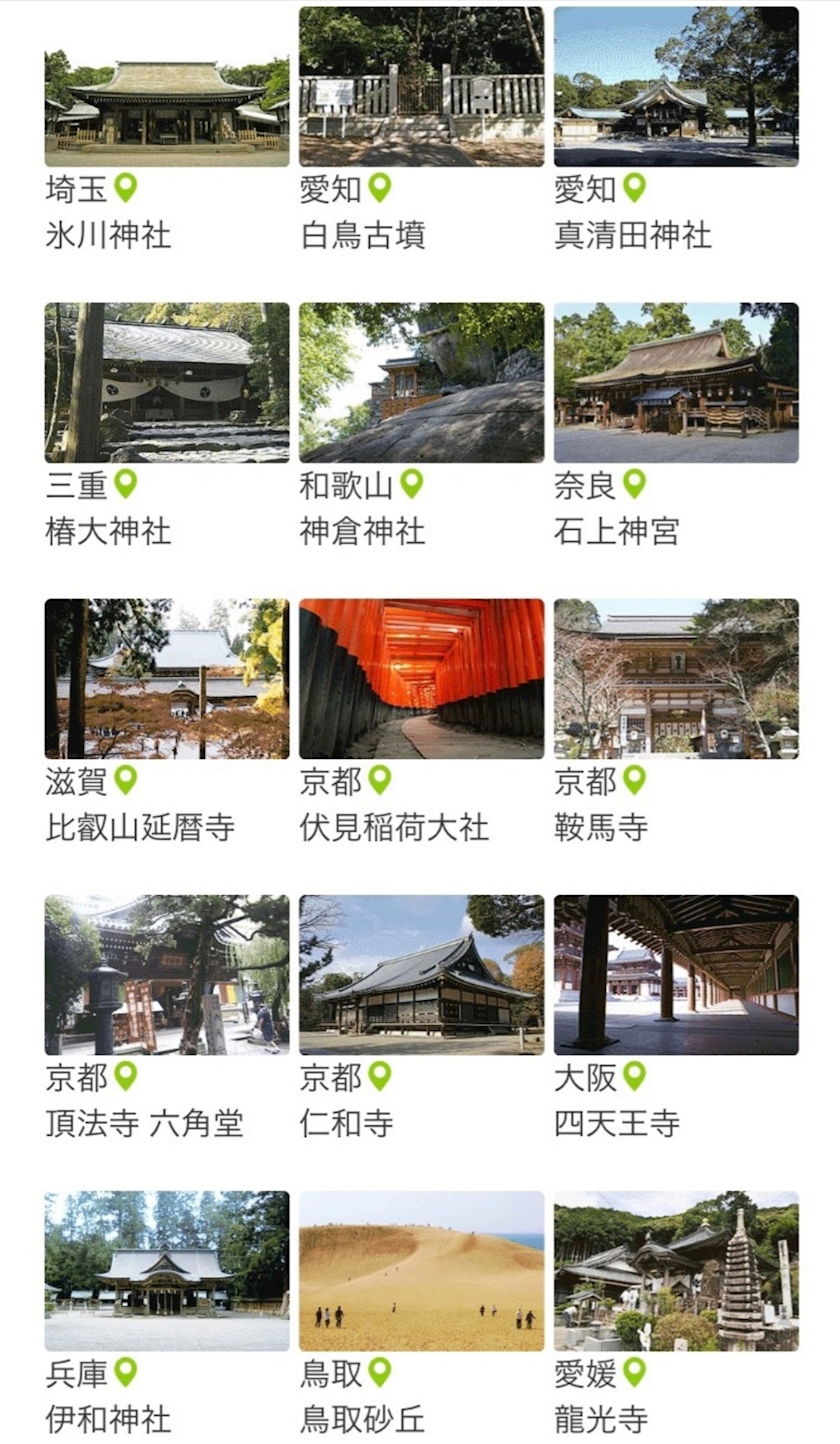Show details for 神倉神社

pyautogui.click(x=421, y=383)
